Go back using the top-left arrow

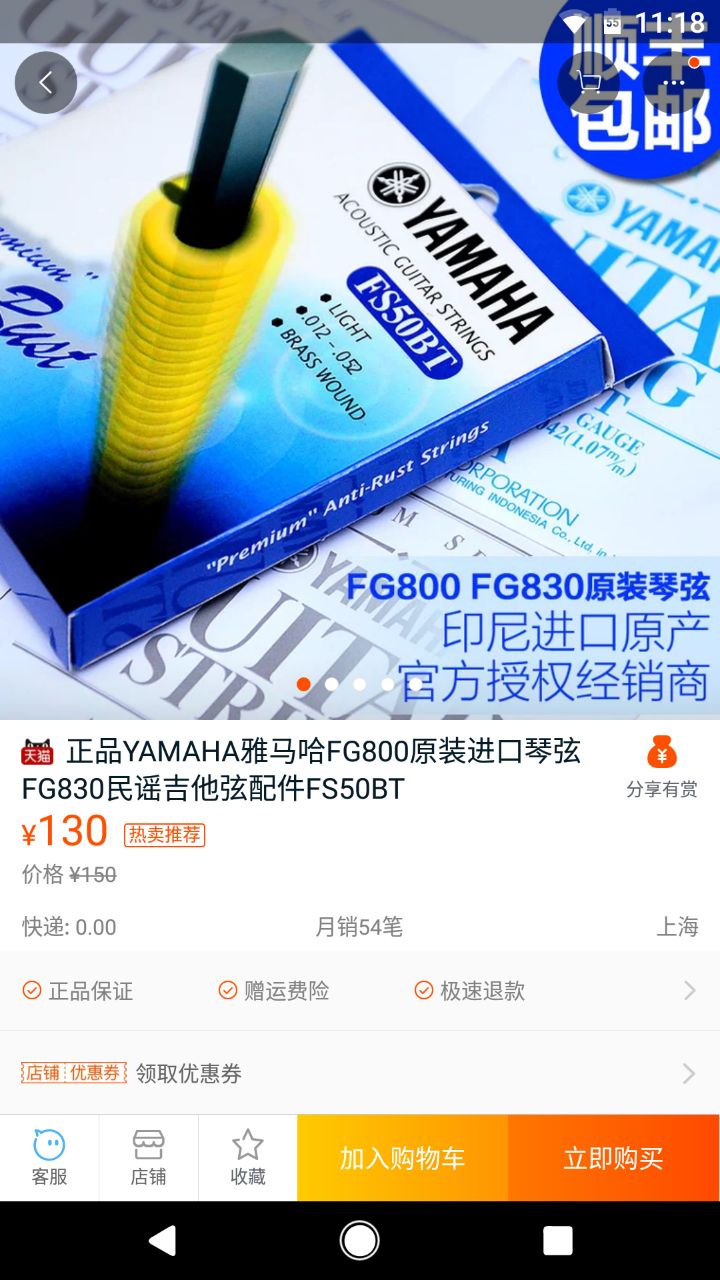pyautogui.click(x=45, y=83)
